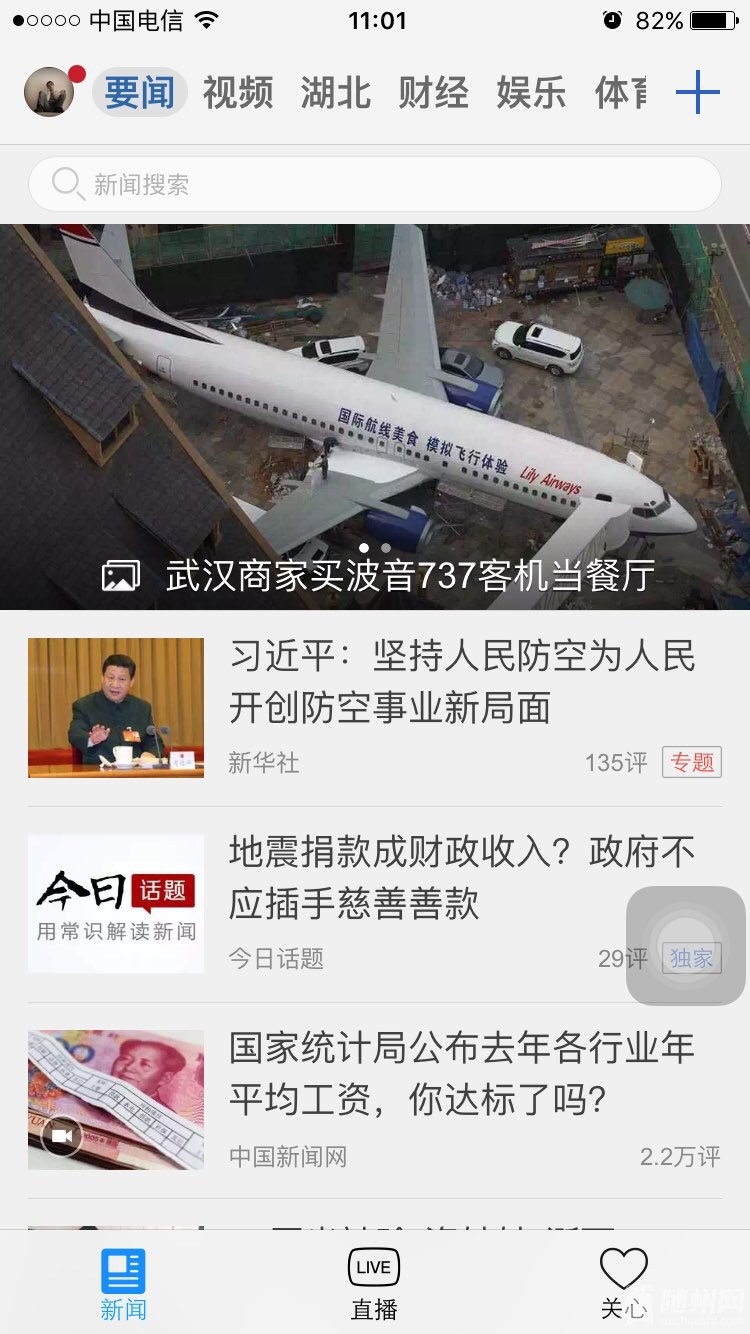Go to the 娱乐 tab

[x=531, y=93]
